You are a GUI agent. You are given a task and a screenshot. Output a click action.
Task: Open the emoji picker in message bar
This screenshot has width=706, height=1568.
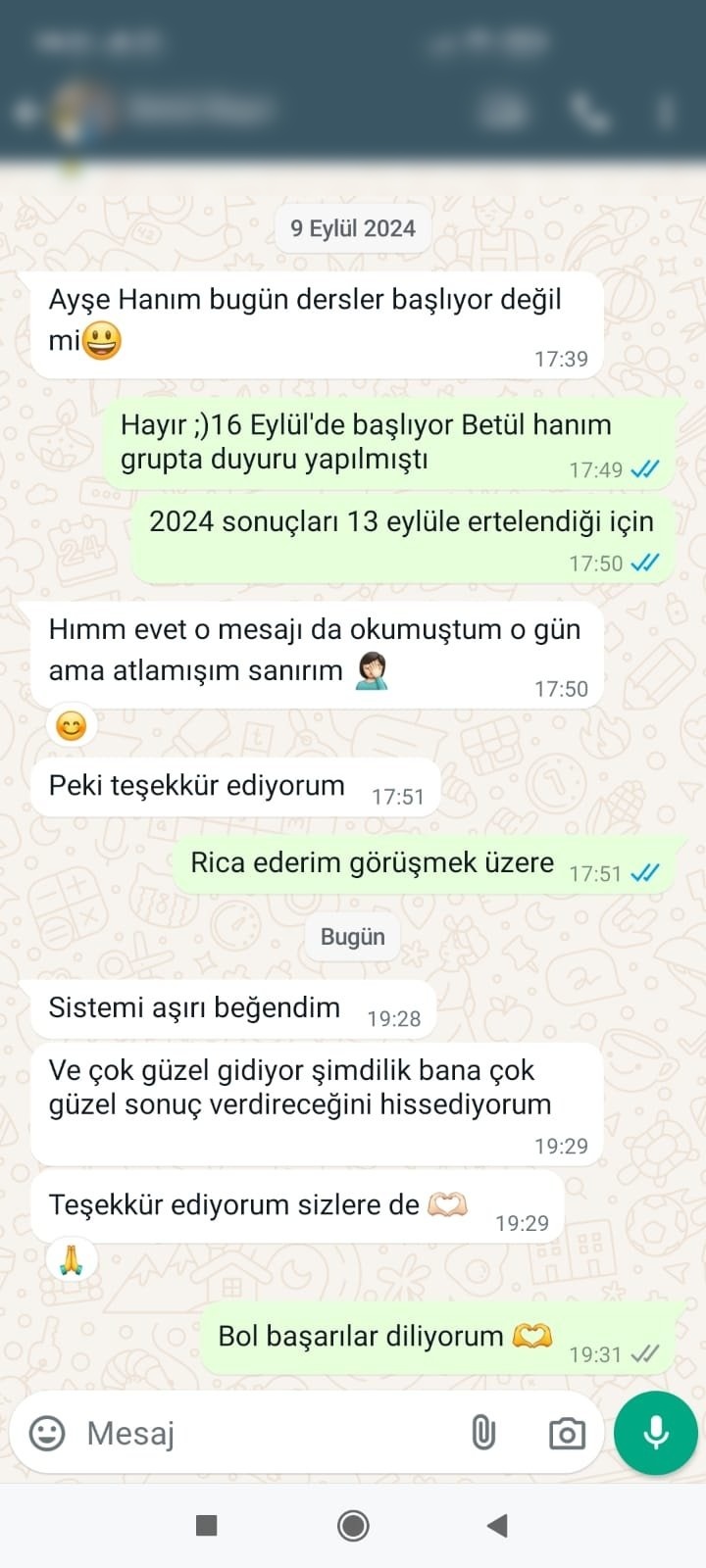pyautogui.click(x=47, y=1433)
